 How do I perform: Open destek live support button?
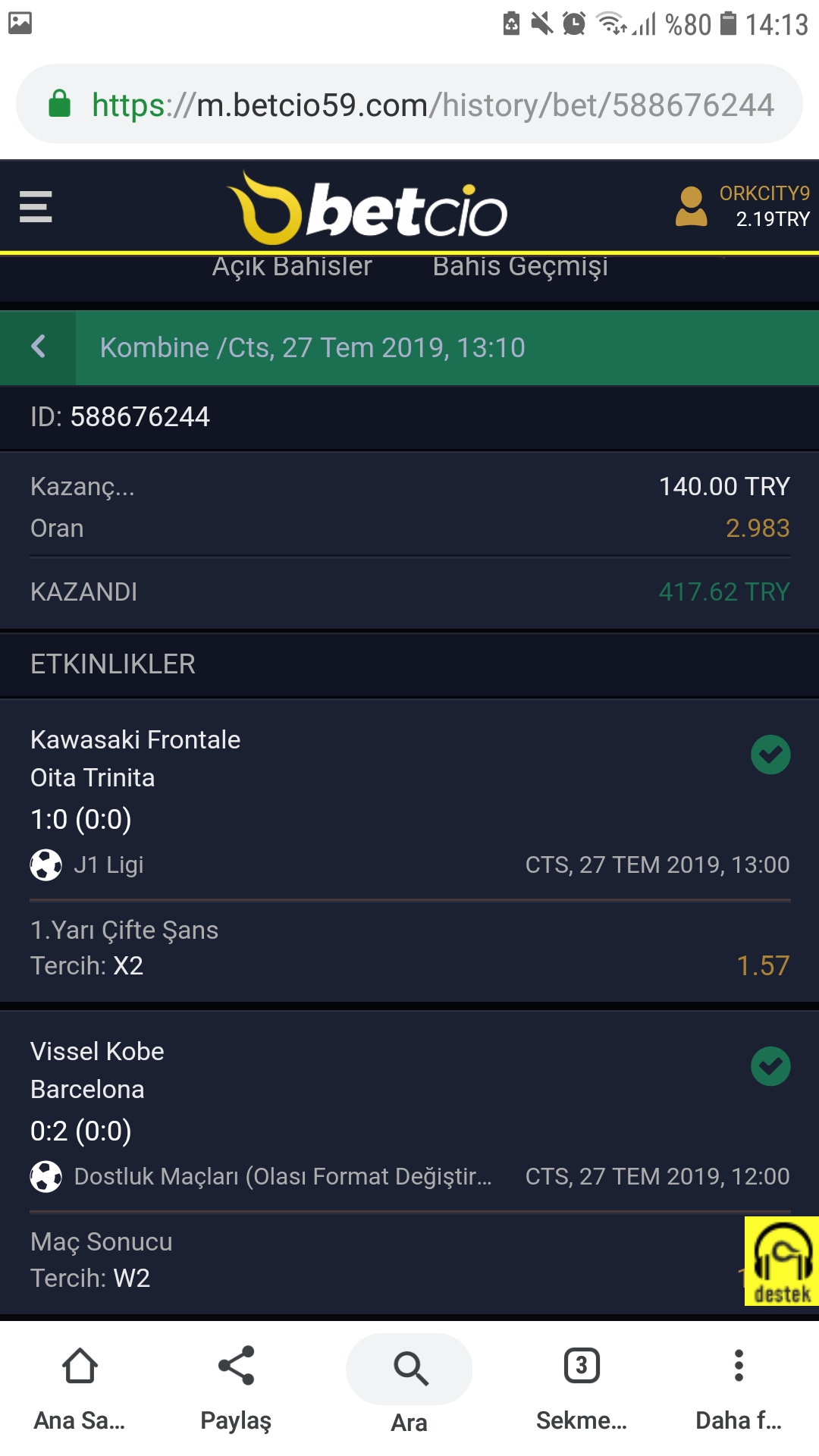pyautogui.click(x=781, y=1261)
